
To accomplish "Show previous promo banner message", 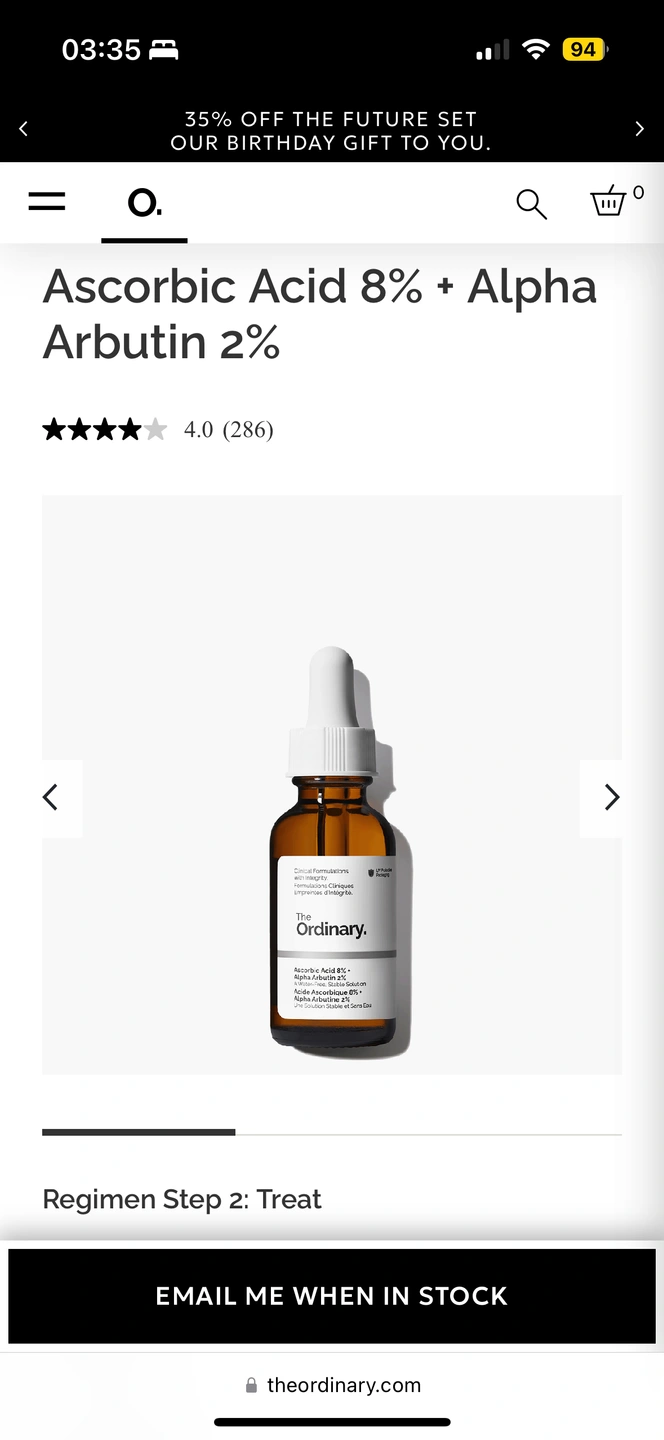I will point(24,129).
